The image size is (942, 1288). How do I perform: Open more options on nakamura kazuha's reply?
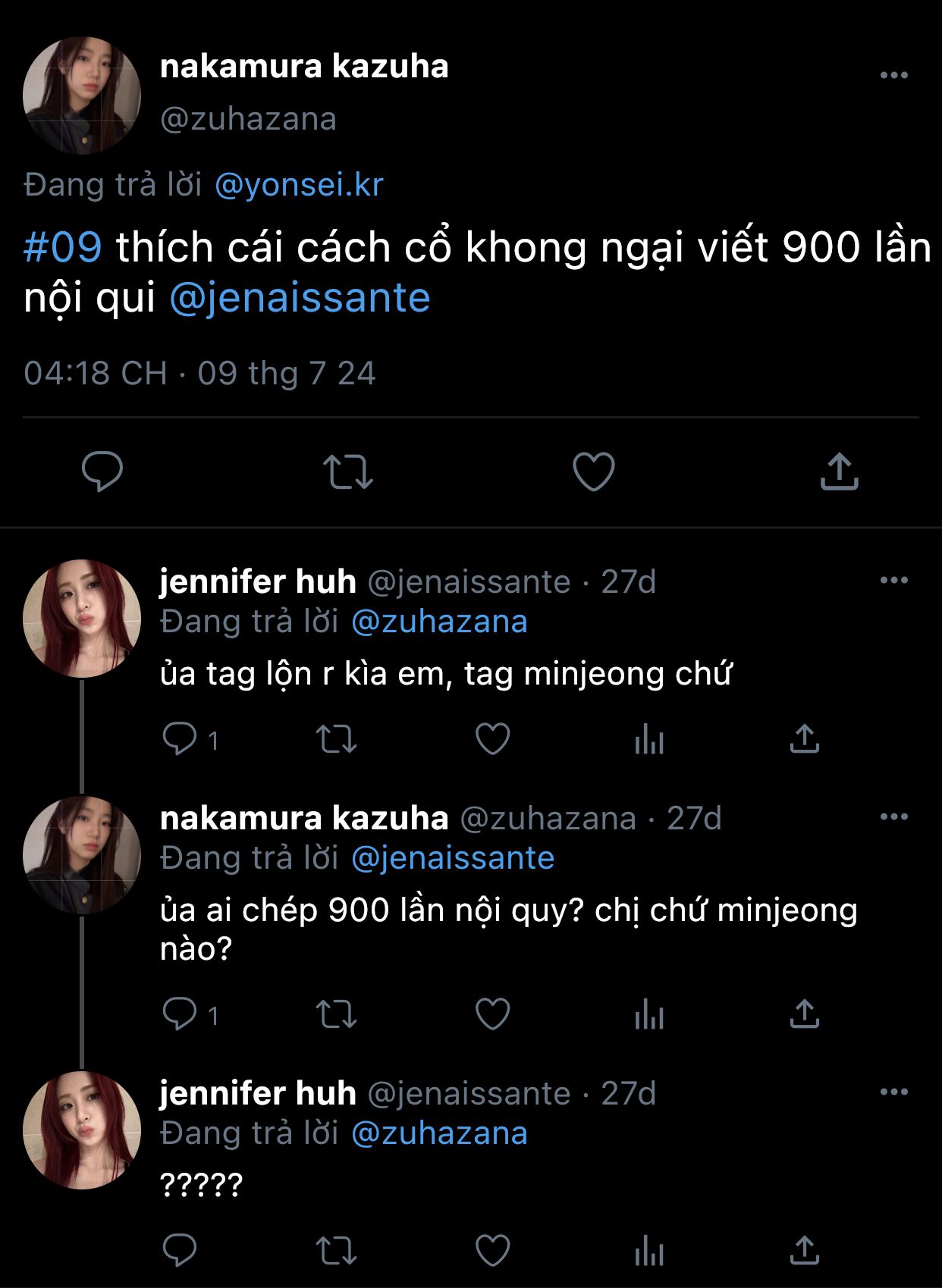click(893, 816)
